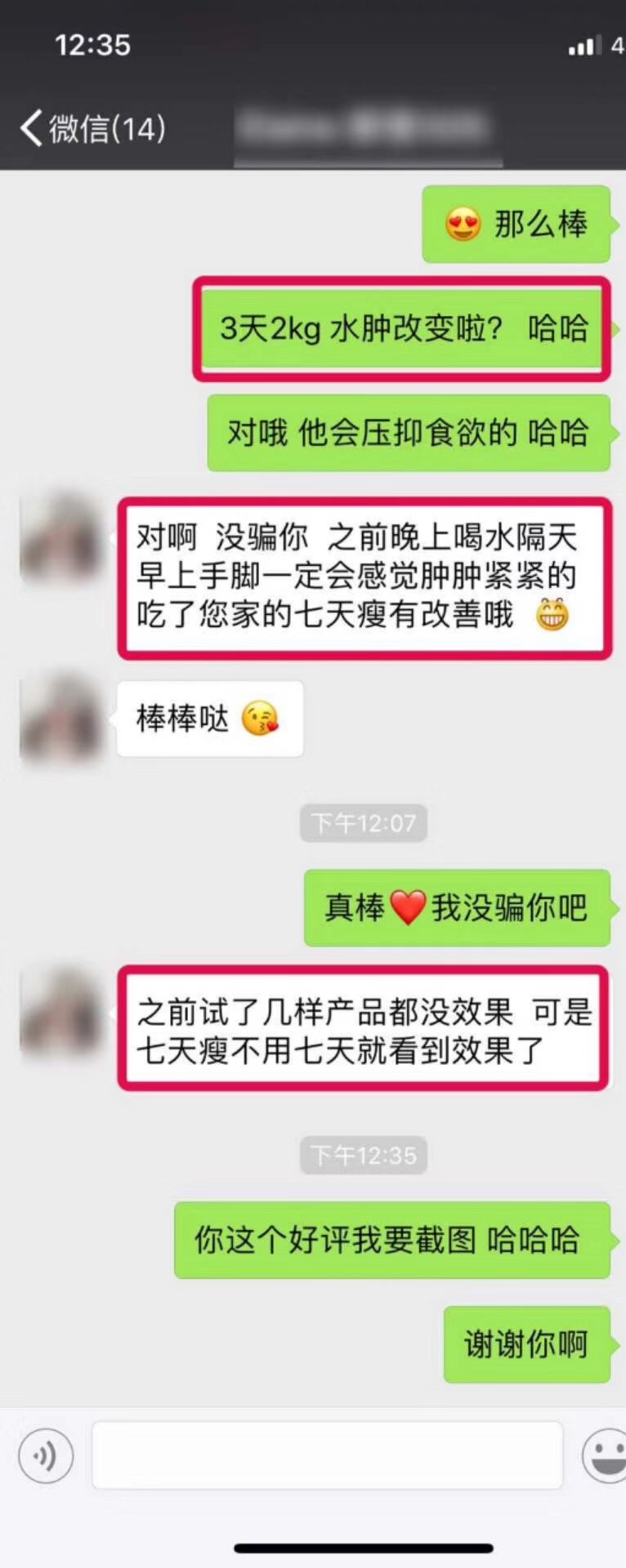Switch to voice message input

pyautogui.click(x=46, y=1455)
